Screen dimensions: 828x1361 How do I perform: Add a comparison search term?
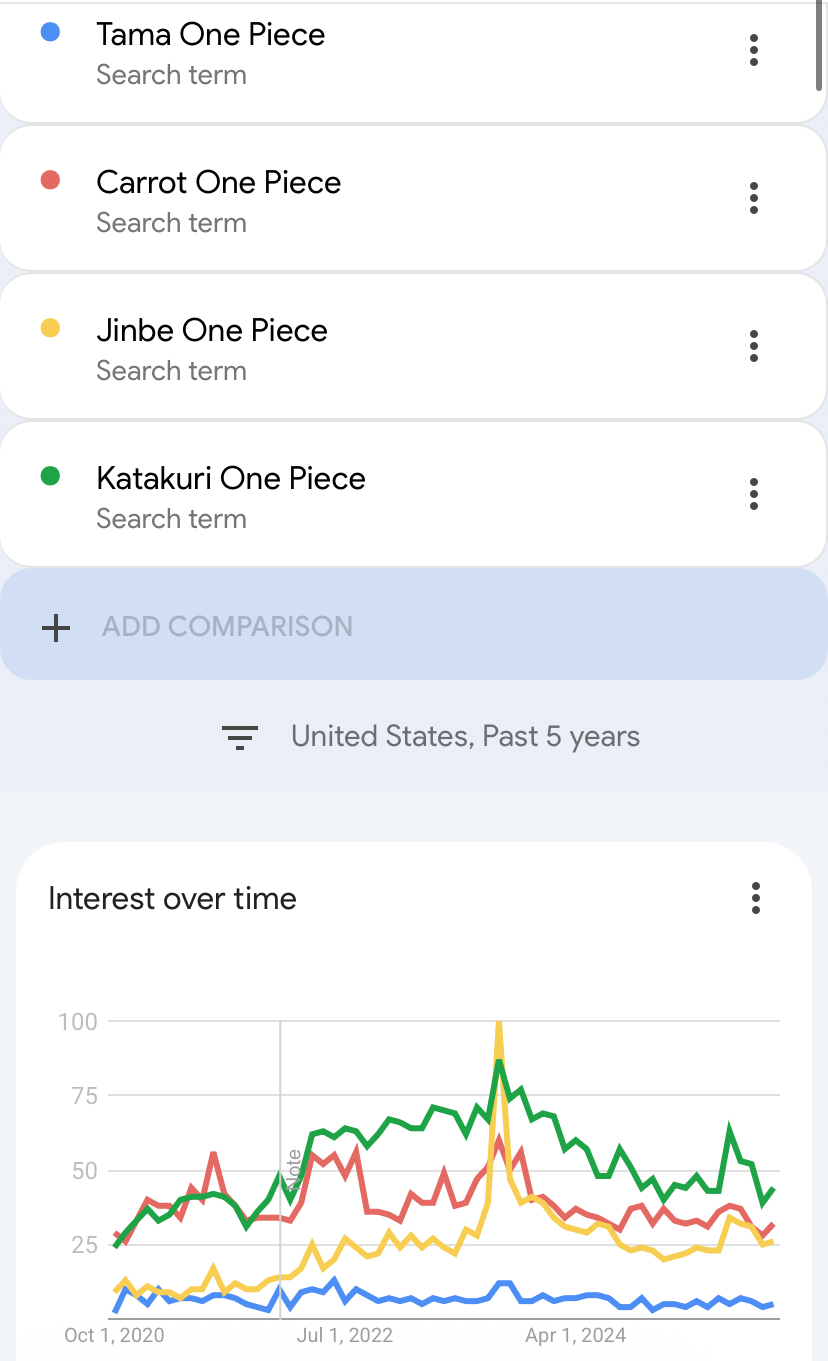point(227,627)
